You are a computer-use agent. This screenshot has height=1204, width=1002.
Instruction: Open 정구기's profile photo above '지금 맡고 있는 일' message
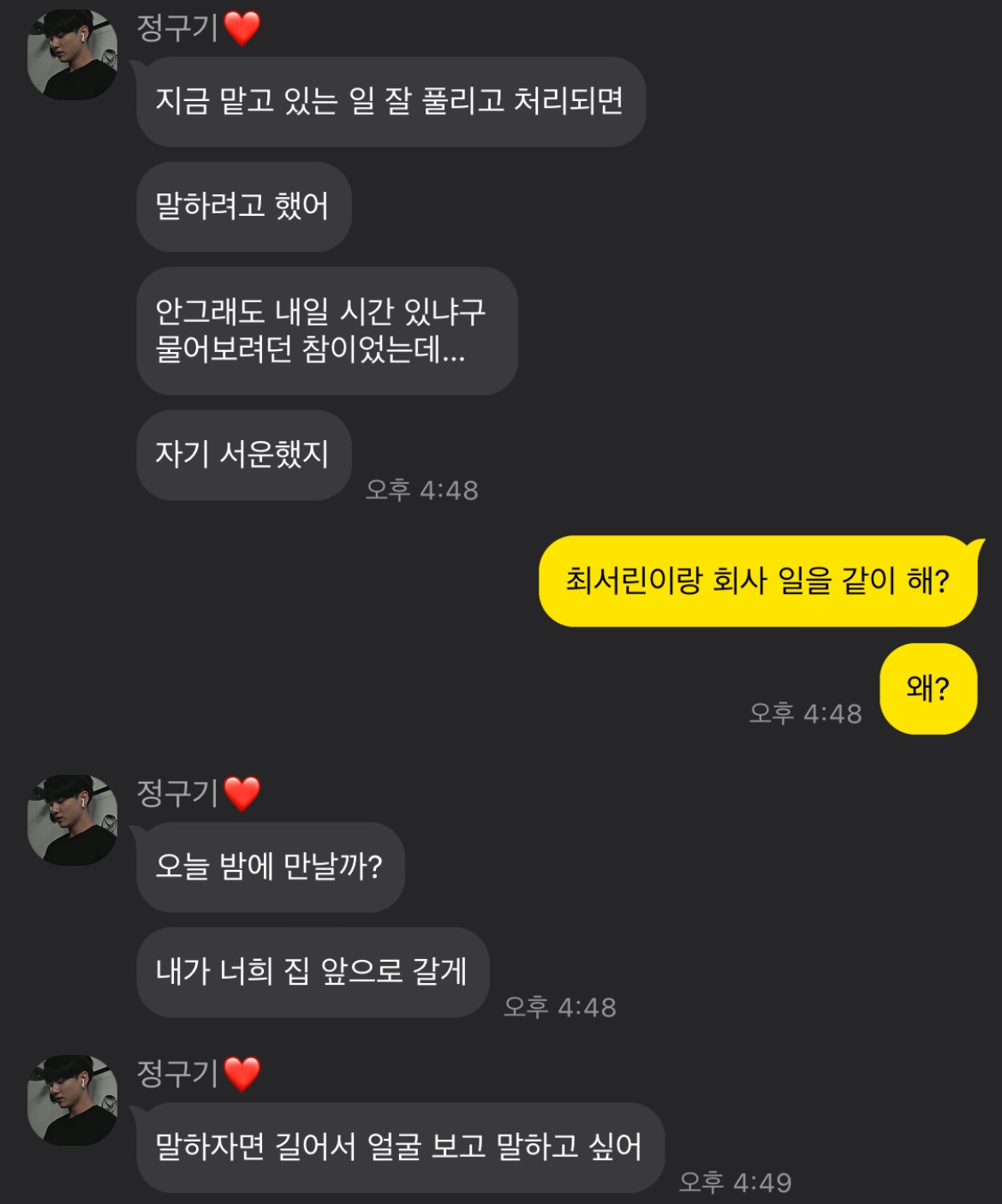click(x=73, y=55)
